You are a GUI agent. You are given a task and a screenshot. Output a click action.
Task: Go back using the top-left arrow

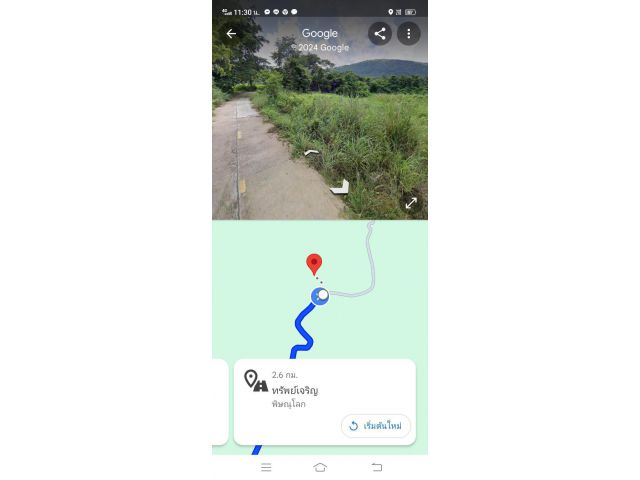tap(231, 33)
